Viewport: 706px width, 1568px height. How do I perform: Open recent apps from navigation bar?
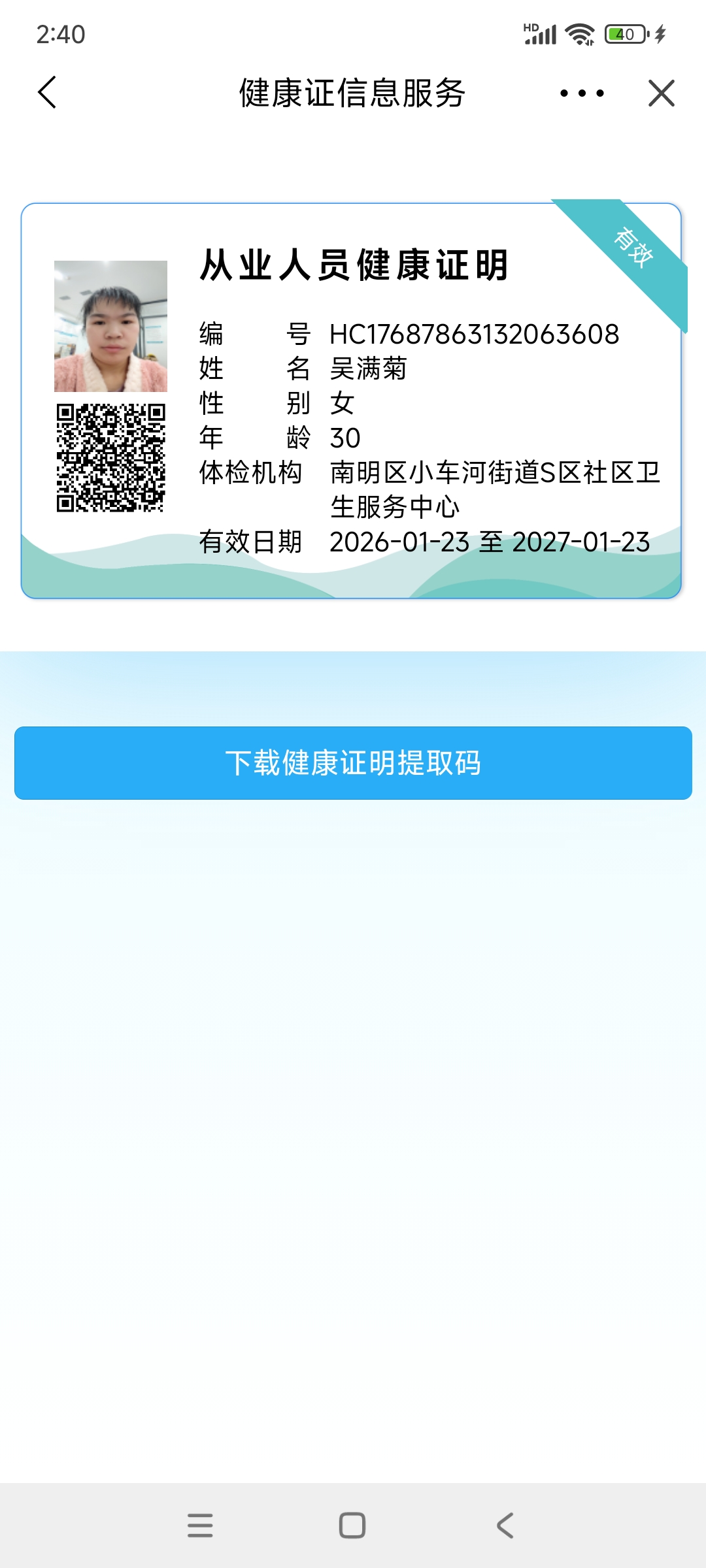[x=200, y=1526]
